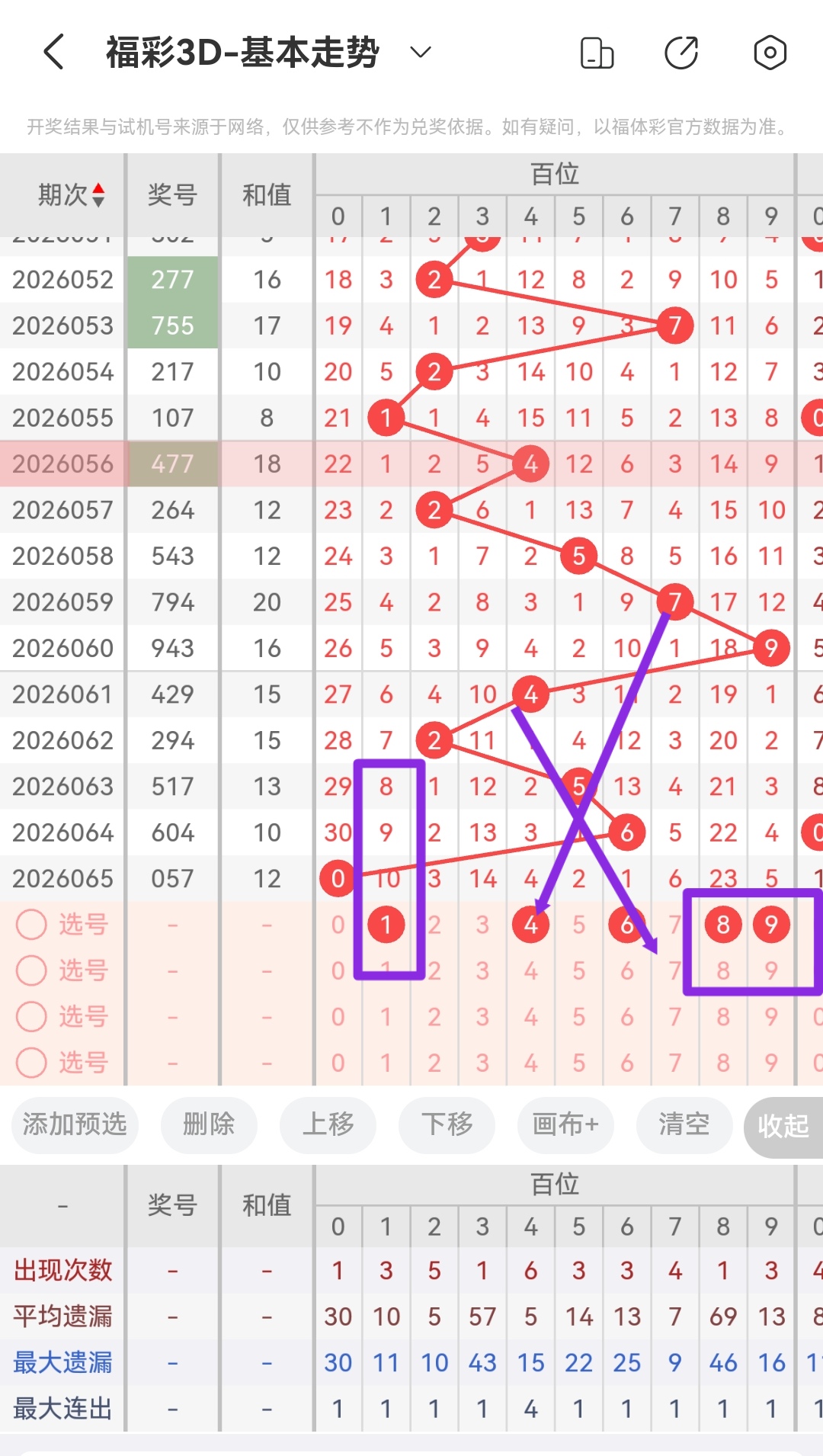Toggle number 1 in first 选号 row
This screenshot has height=1456, width=823.
tap(386, 925)
